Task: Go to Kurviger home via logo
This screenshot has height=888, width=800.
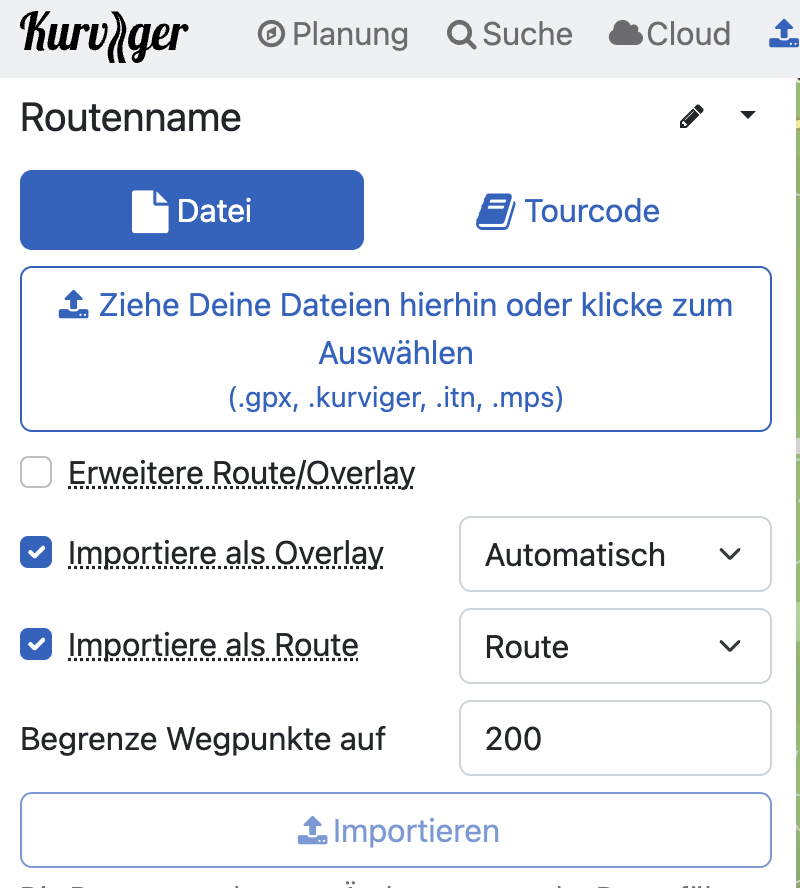Action: pyautogui.click(x=104, y=36)
